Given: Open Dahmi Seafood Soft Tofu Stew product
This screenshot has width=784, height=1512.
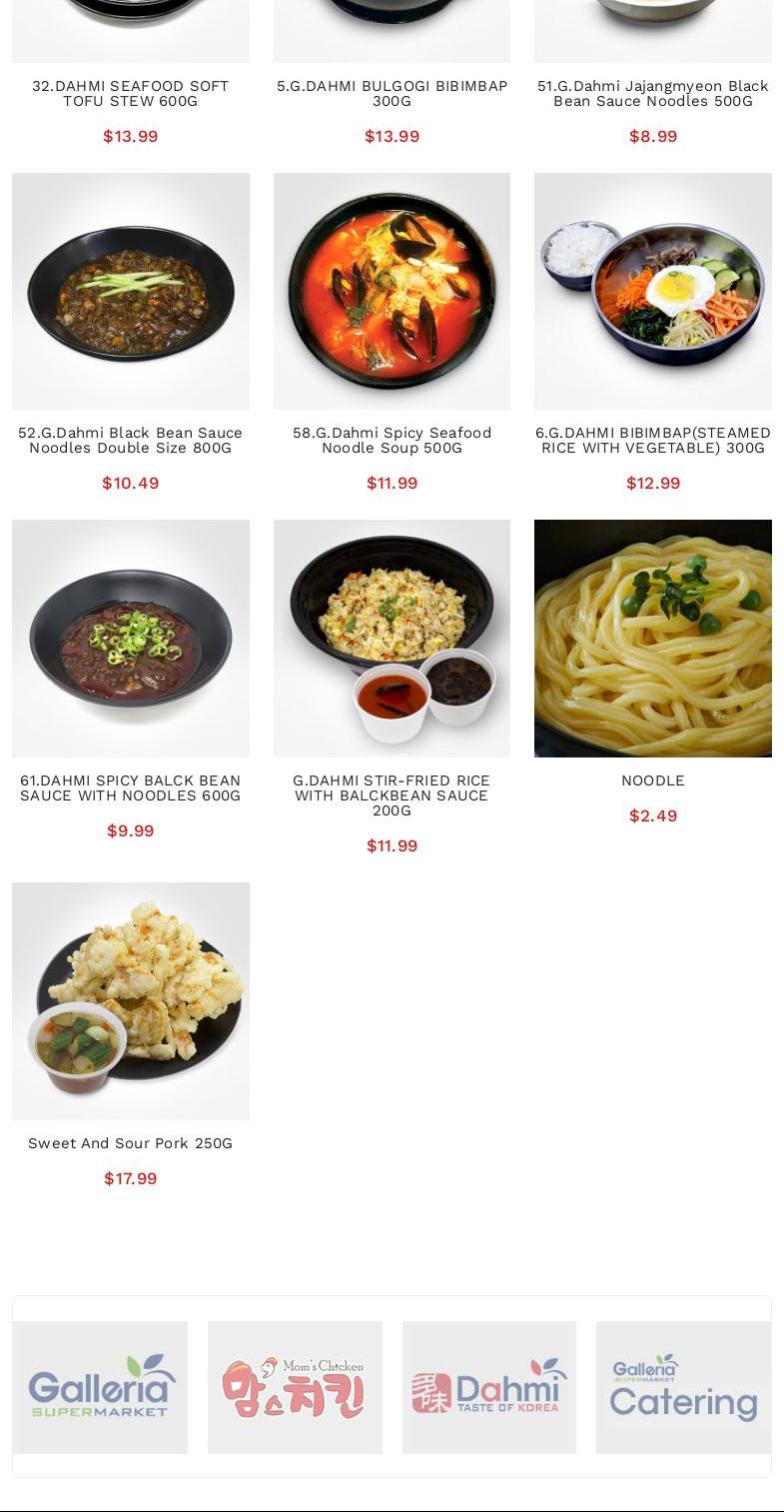Looking at the screenshot, I should (131, 93).
